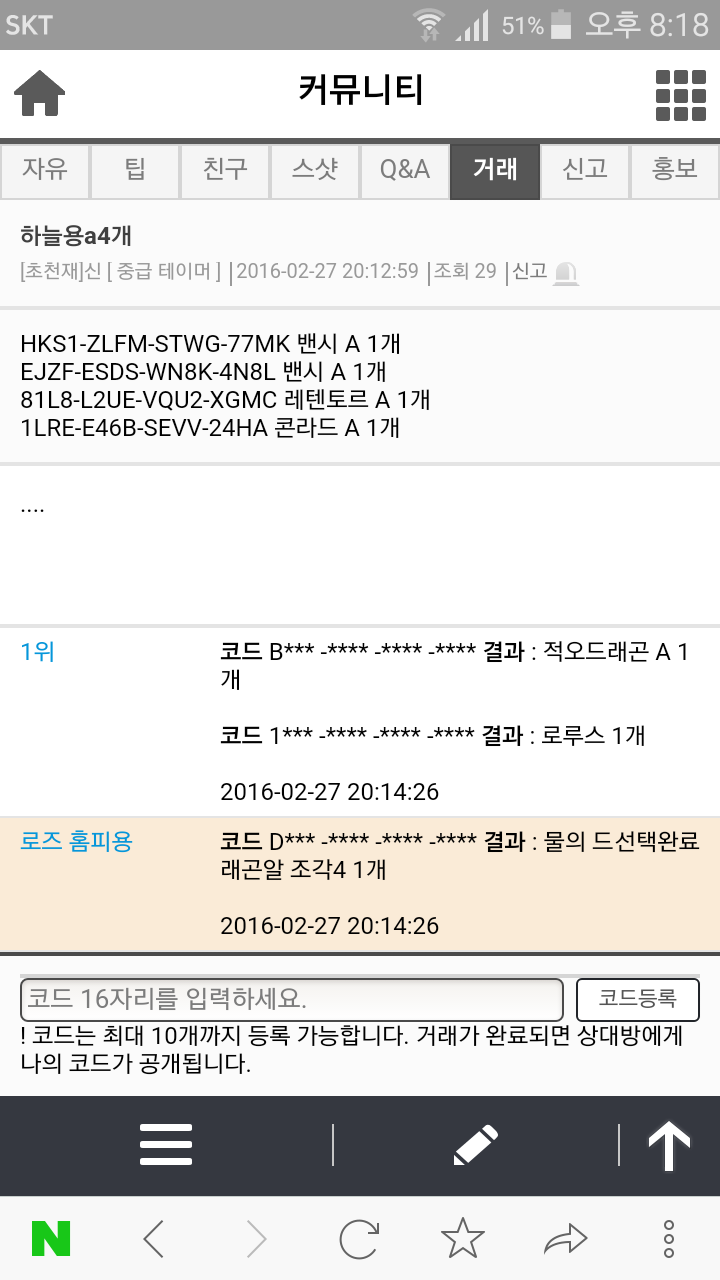This screenshot has width=720, height=1280.
Task: Tap the 코드등록 button
Action: [638, 998]
